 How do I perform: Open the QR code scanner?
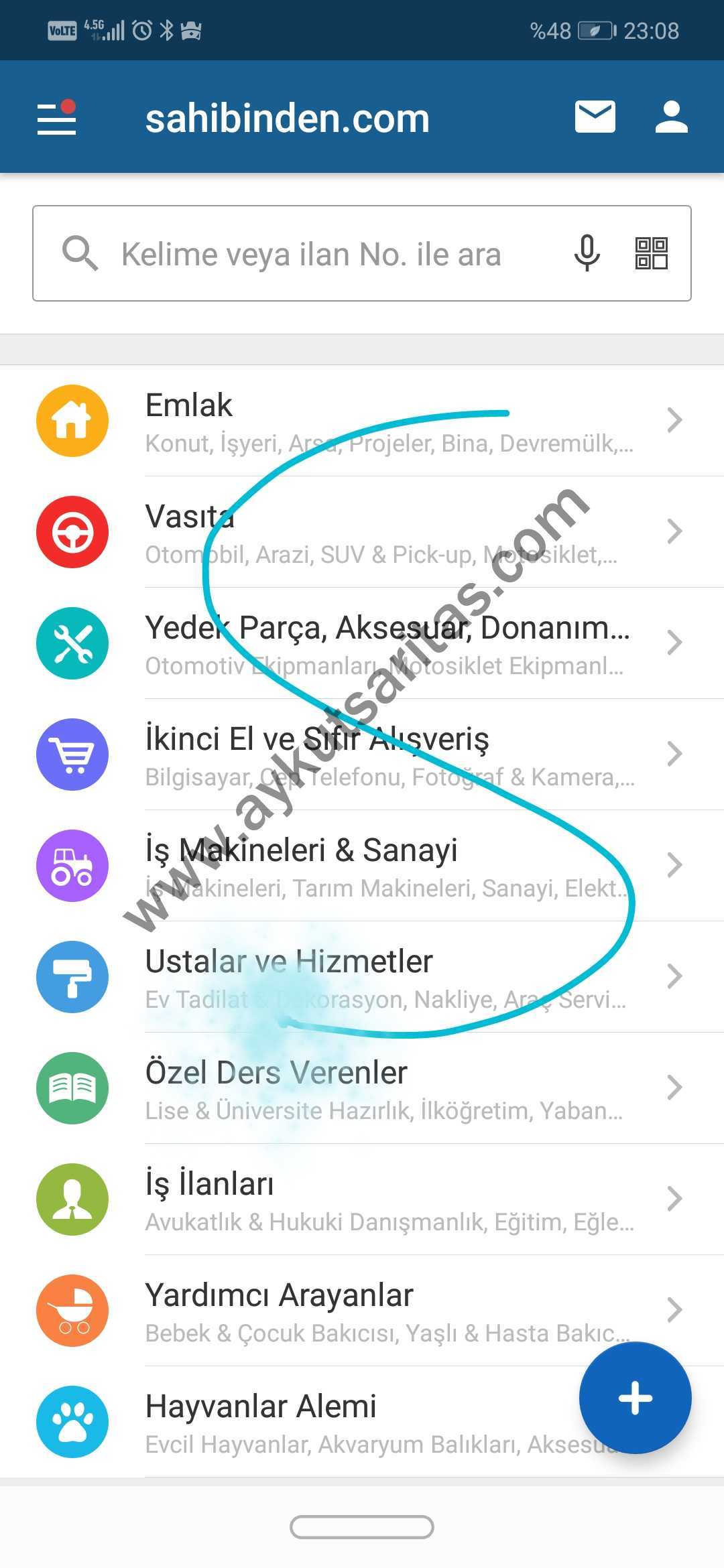tap(651, 253)
